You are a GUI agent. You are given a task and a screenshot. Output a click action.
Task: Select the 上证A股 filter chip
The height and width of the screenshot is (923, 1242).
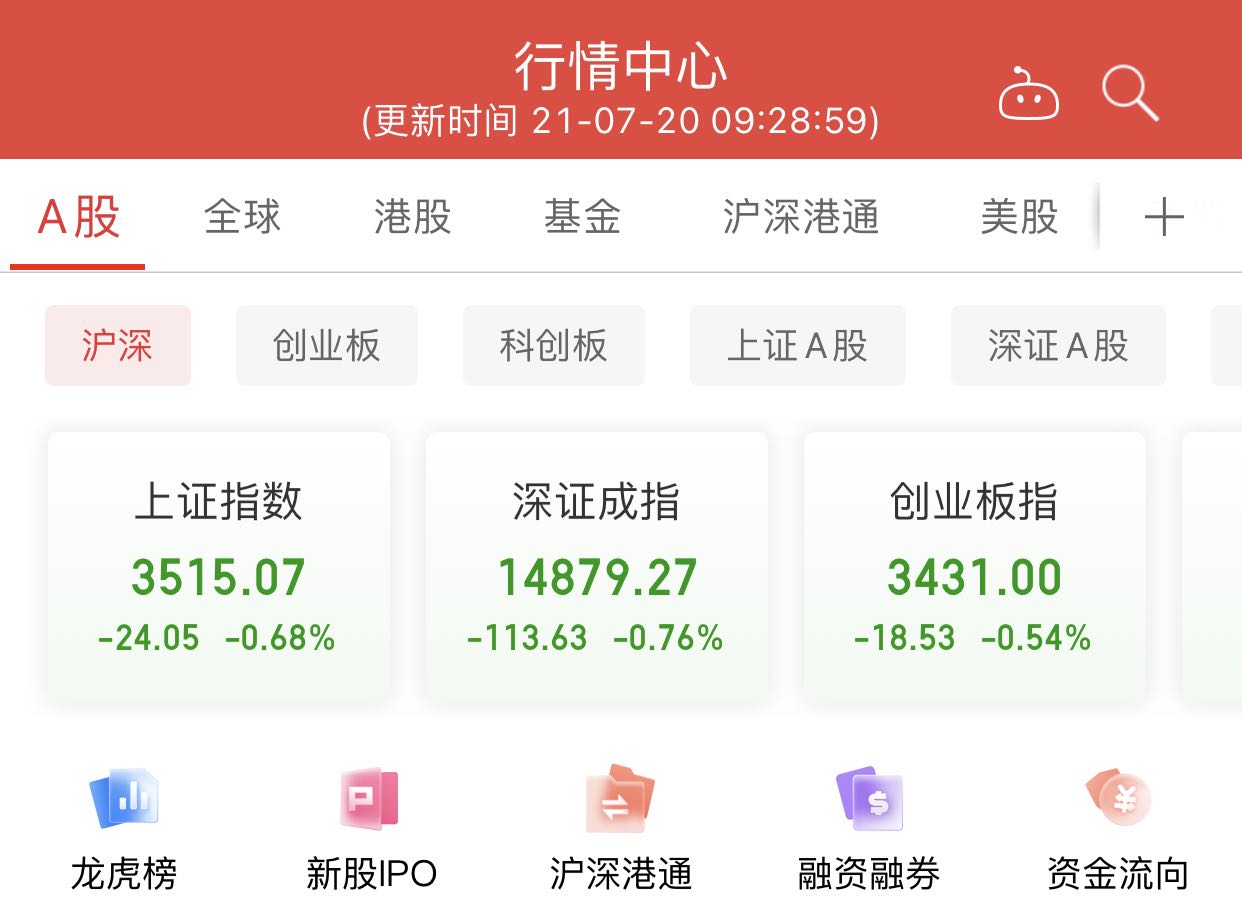pyautogui.click(x=797, y=346)
